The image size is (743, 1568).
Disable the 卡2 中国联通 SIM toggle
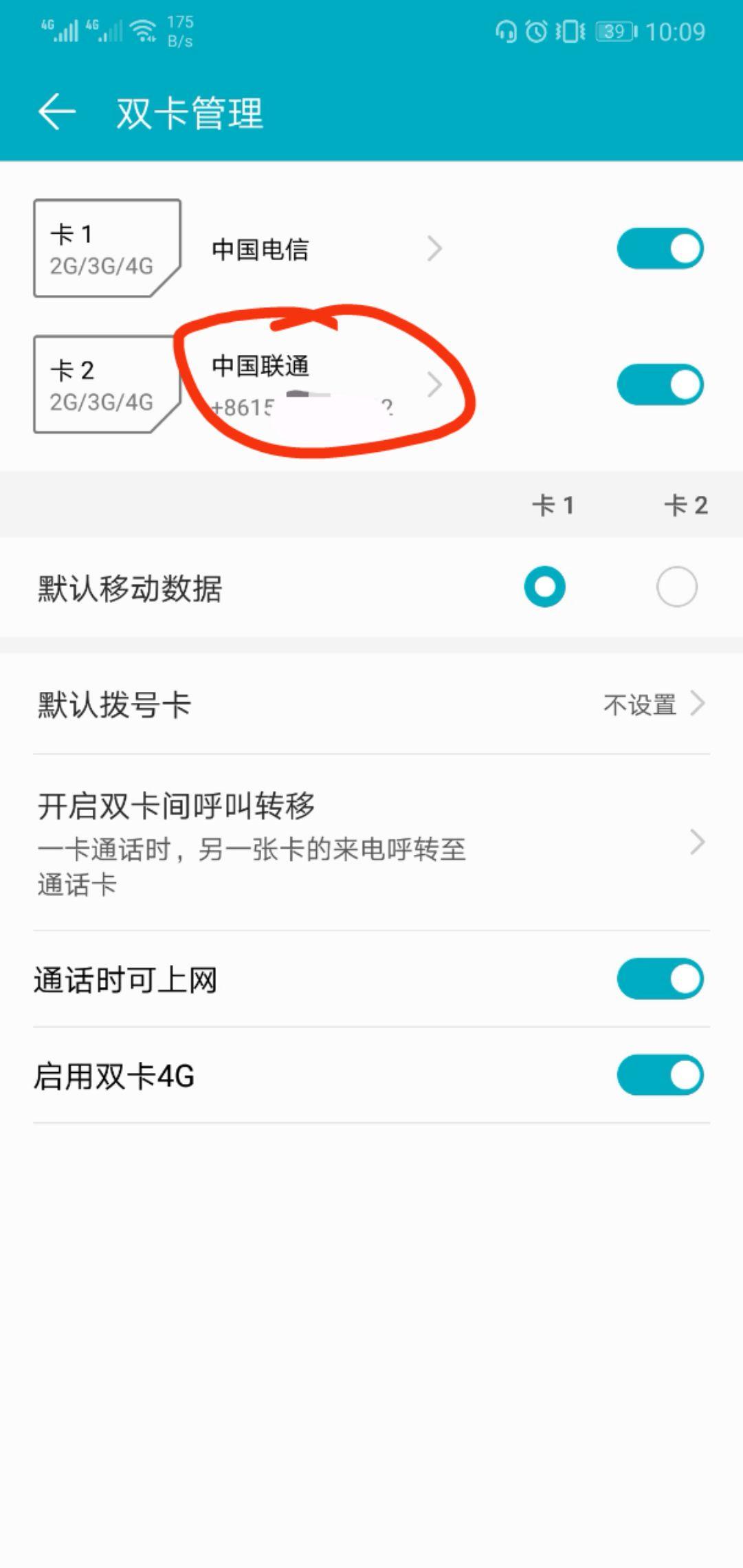pyautogui.click(x=658, y=384)
